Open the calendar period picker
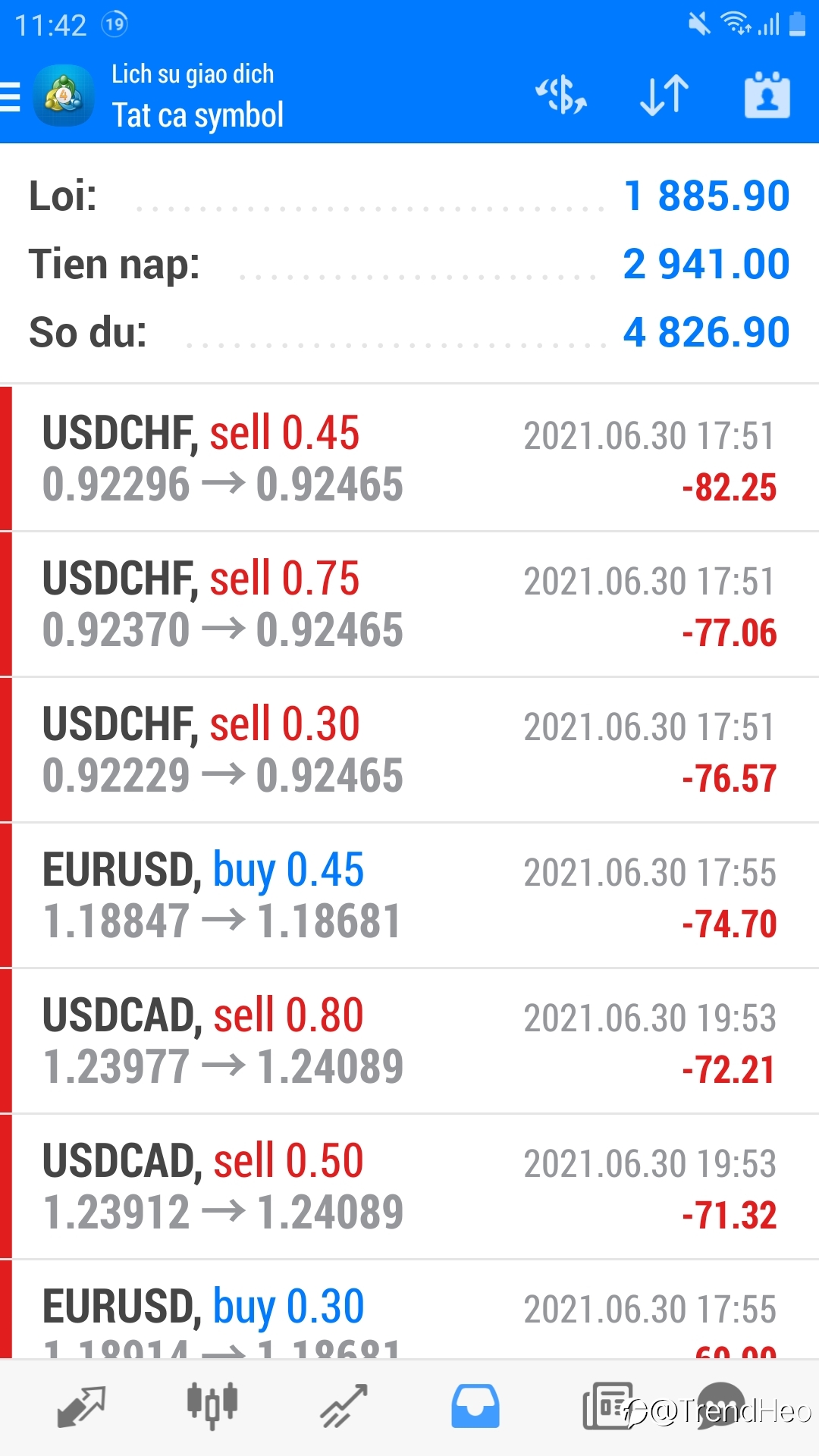The image size is (819, 1456). click(x=767, y=96)
